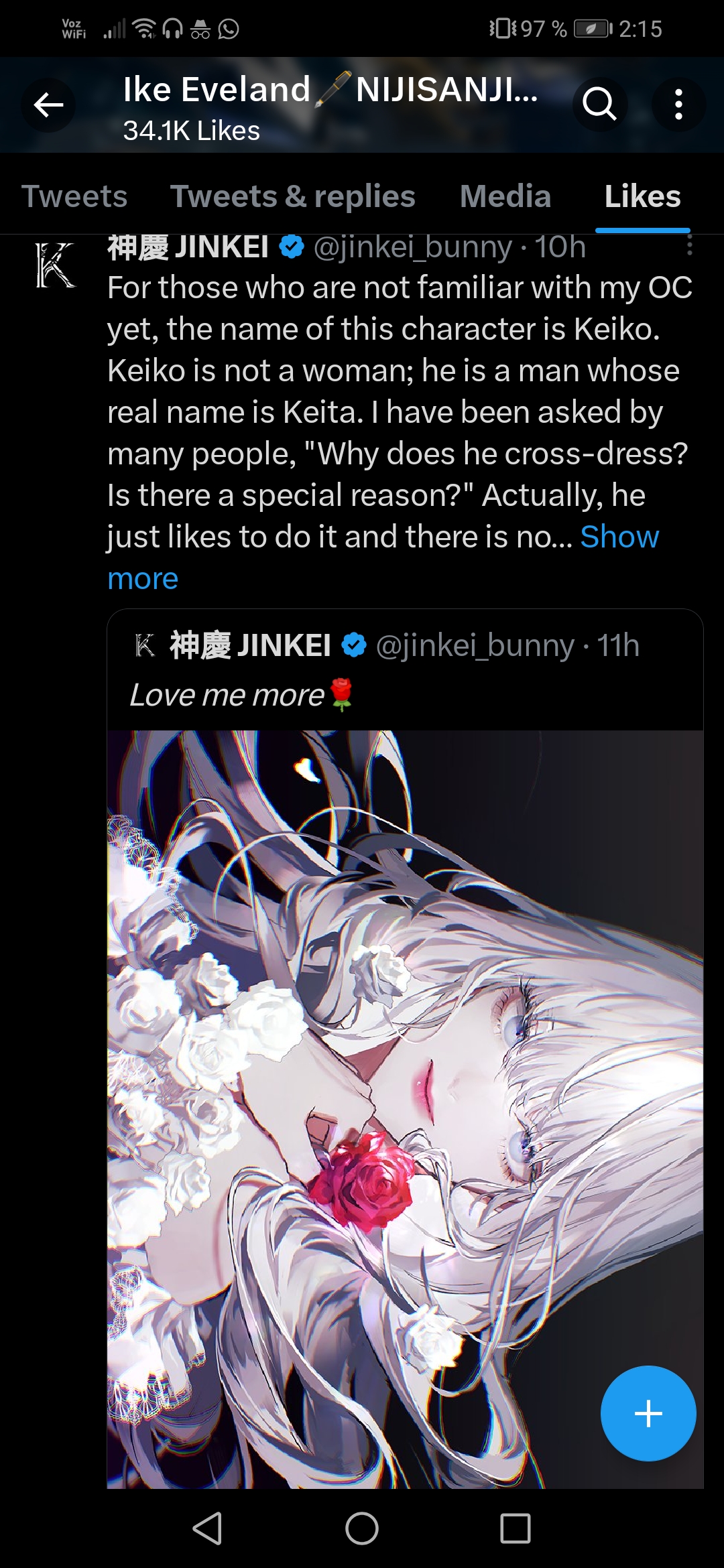
Task: Open JINKEI's K profile avatar
Action: coord(55,265)
